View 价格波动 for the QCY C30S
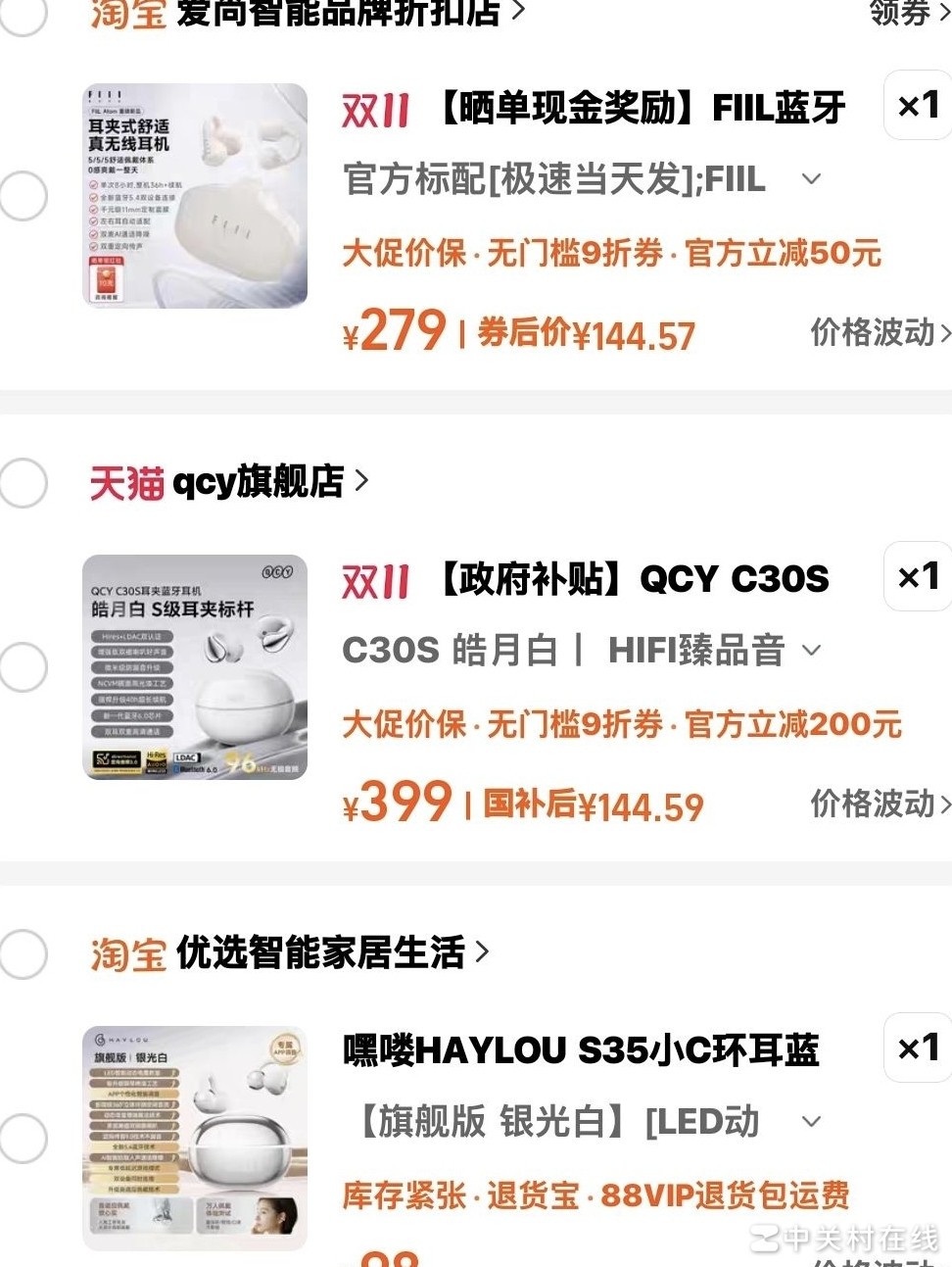The width and height of the screenshot is (952, 1267). point(880,804)
